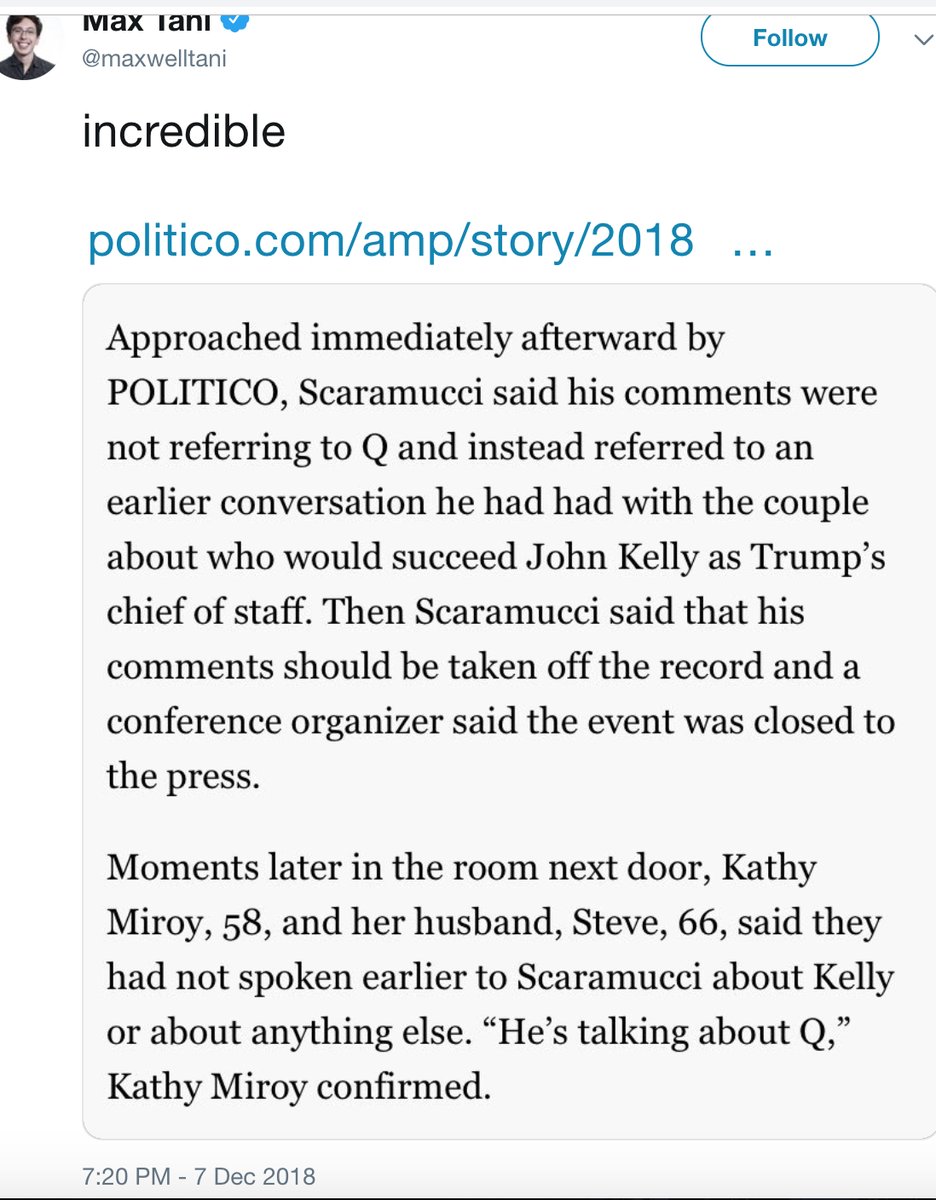This screenshot has width=936, height=1200.
Task: Open the @maxwelltani profile handle
Action: point(154,58)
